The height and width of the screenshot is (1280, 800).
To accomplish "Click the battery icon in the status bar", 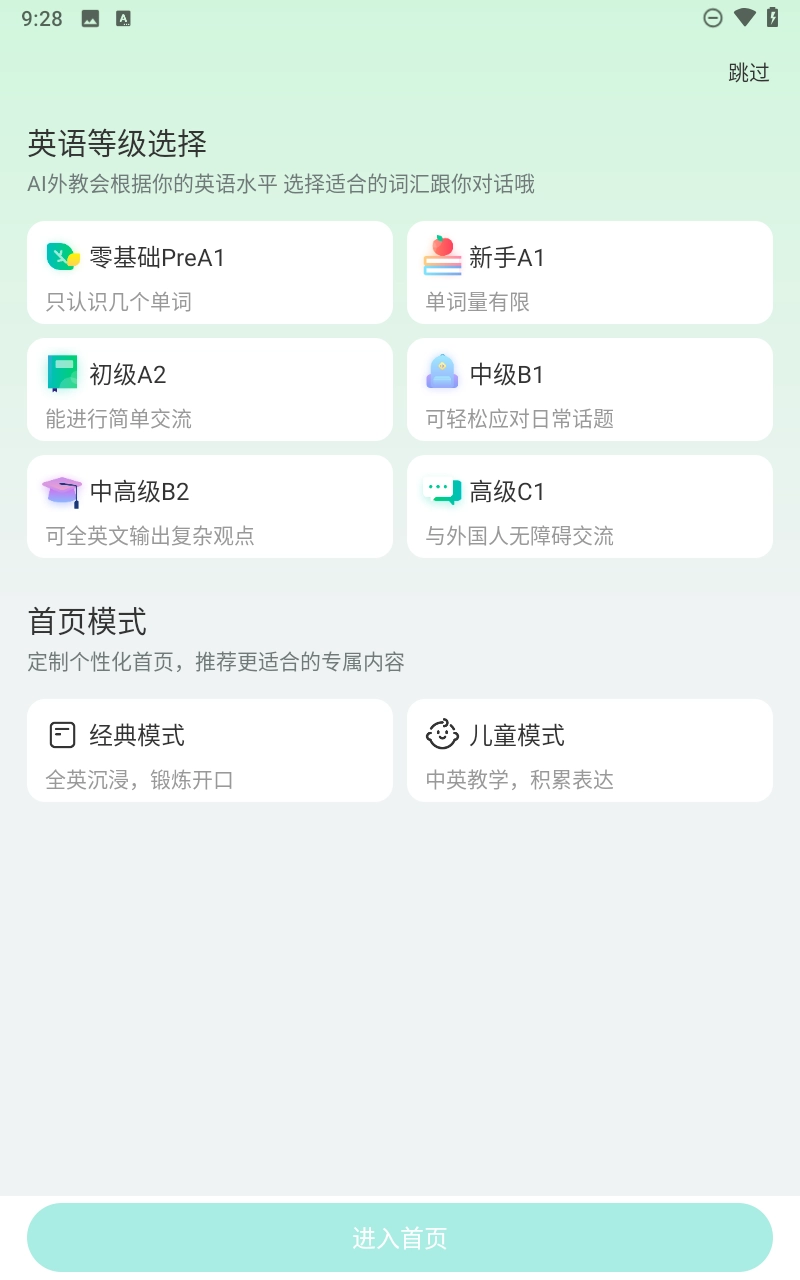I will pyautogui.click(x=770, y=18).
